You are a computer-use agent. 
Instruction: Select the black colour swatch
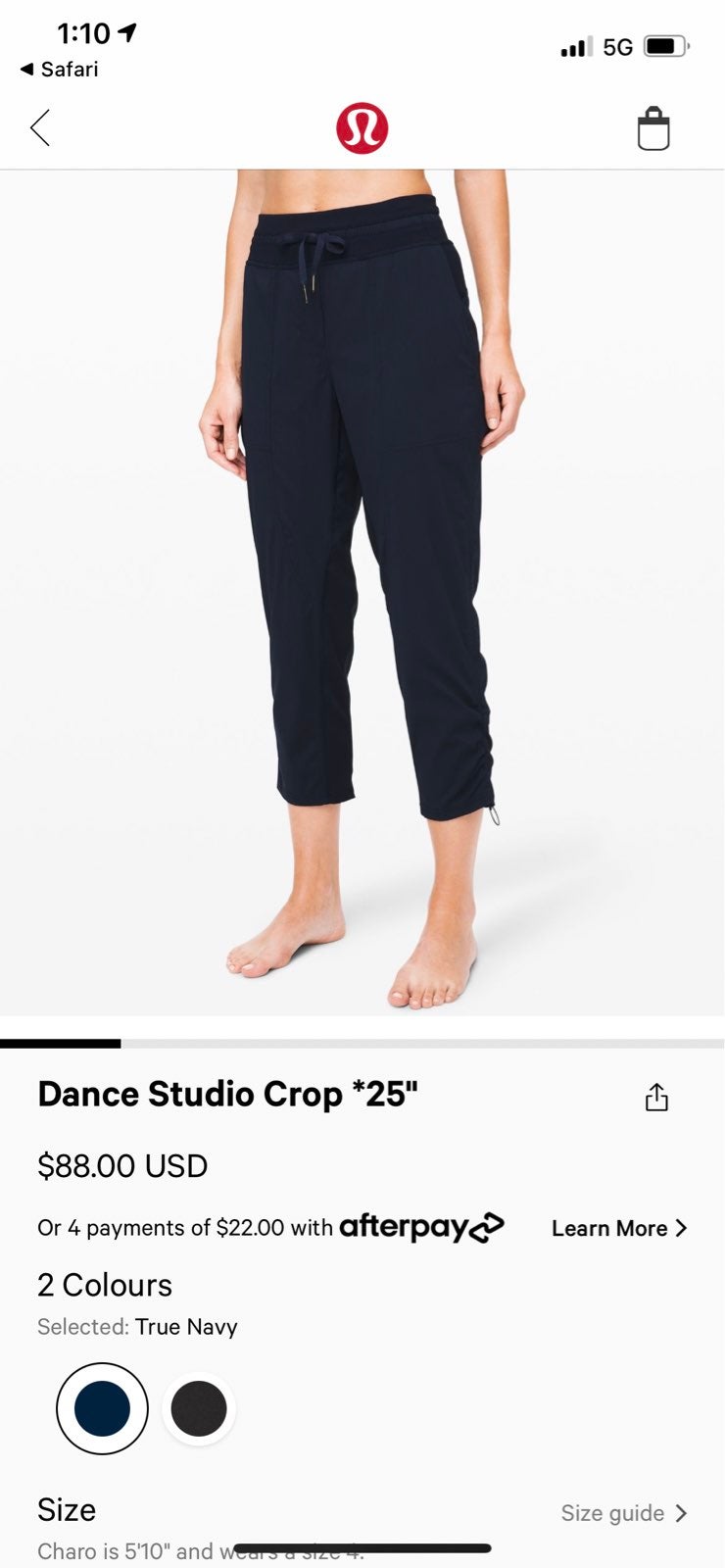click(x=199, y=1408)
